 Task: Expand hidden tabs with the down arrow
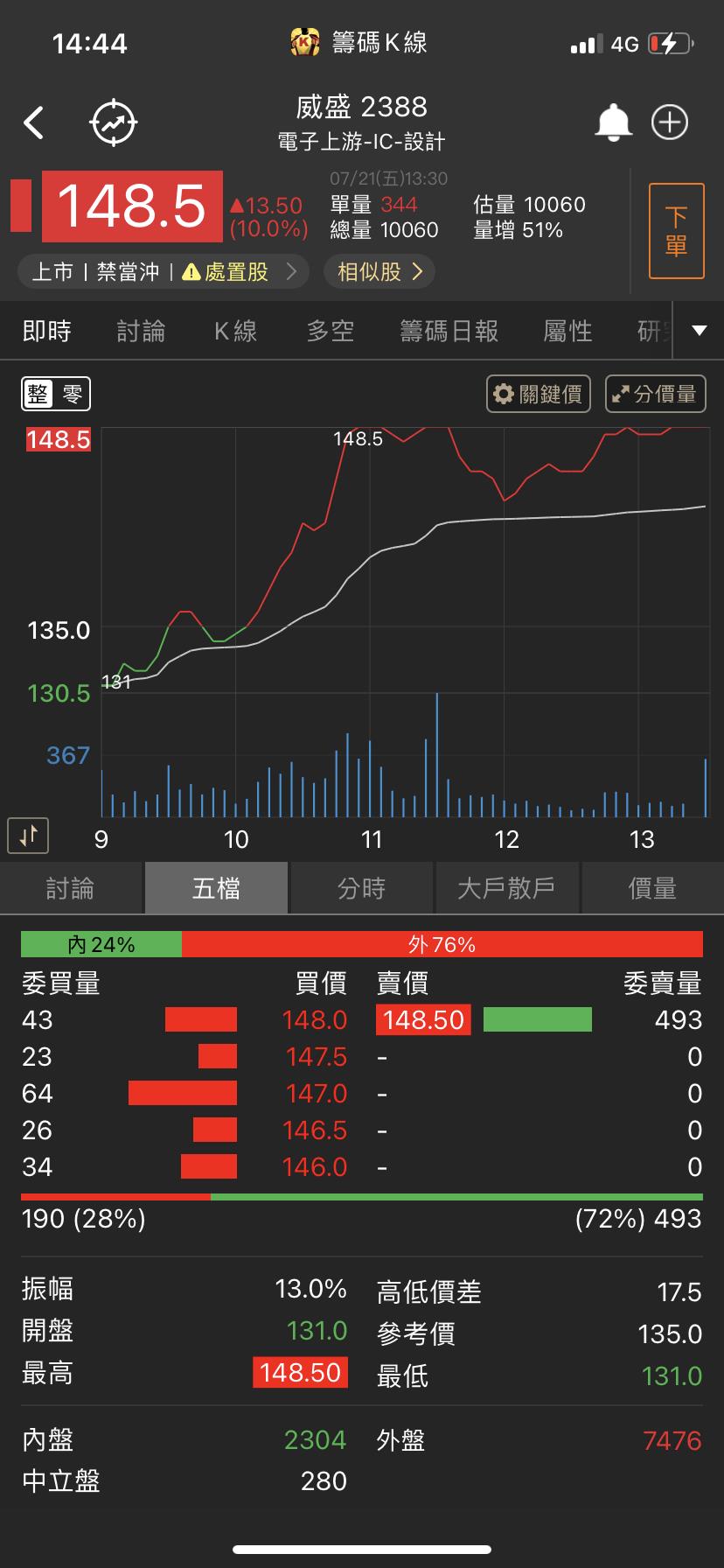[698, 331]
